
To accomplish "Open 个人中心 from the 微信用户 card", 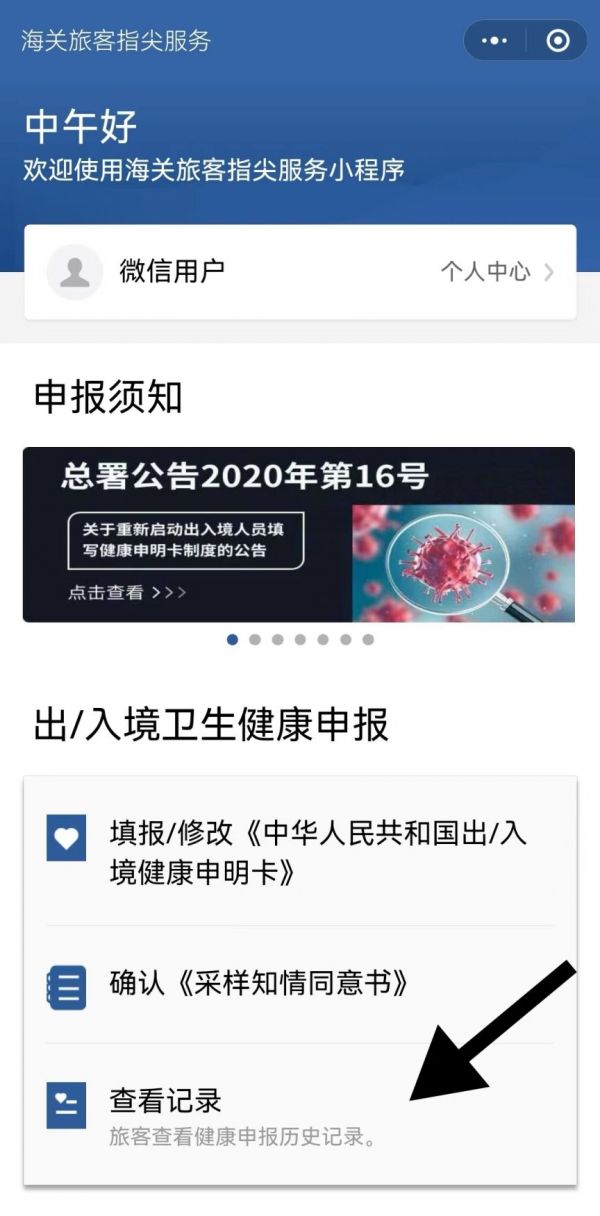I will pos(497,272).
